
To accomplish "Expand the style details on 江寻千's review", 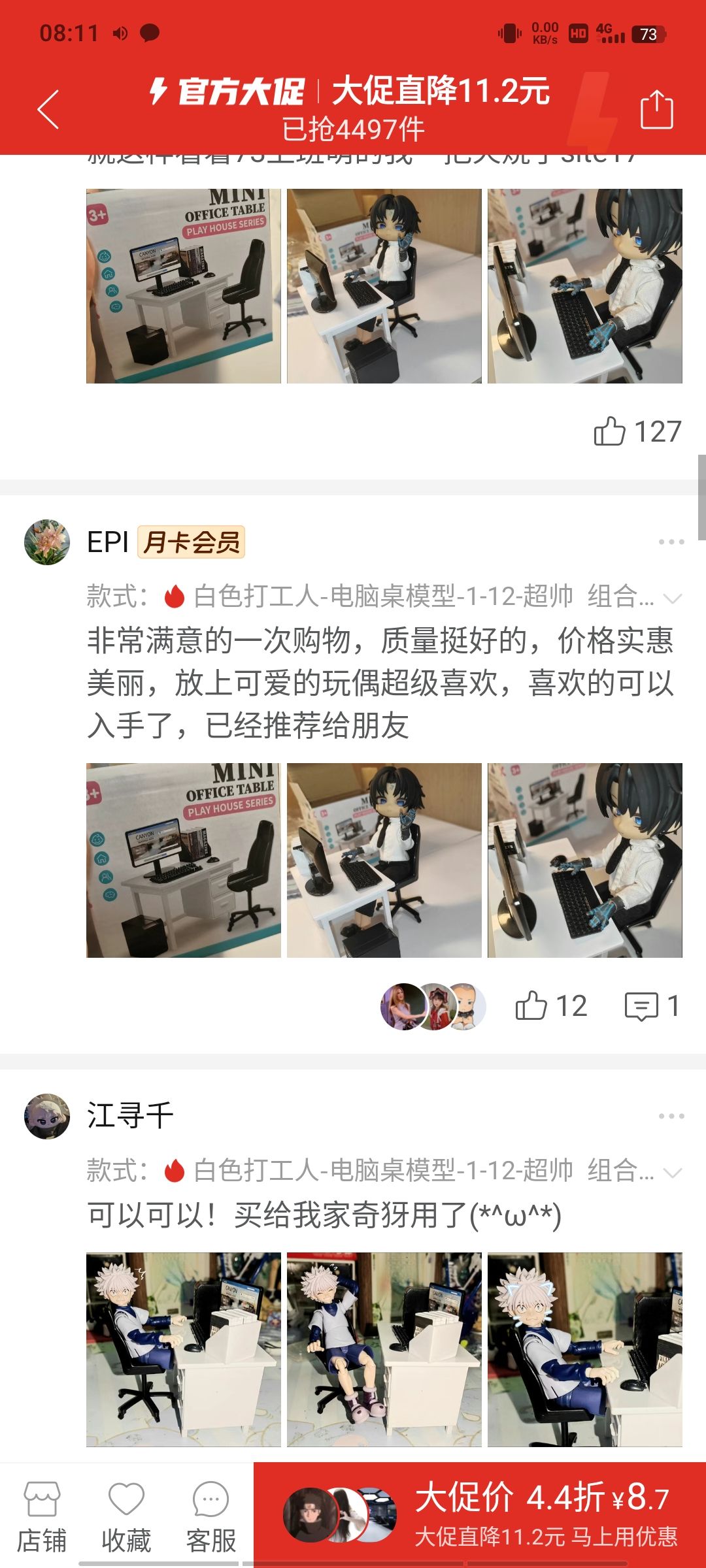I will point(672,1172).
